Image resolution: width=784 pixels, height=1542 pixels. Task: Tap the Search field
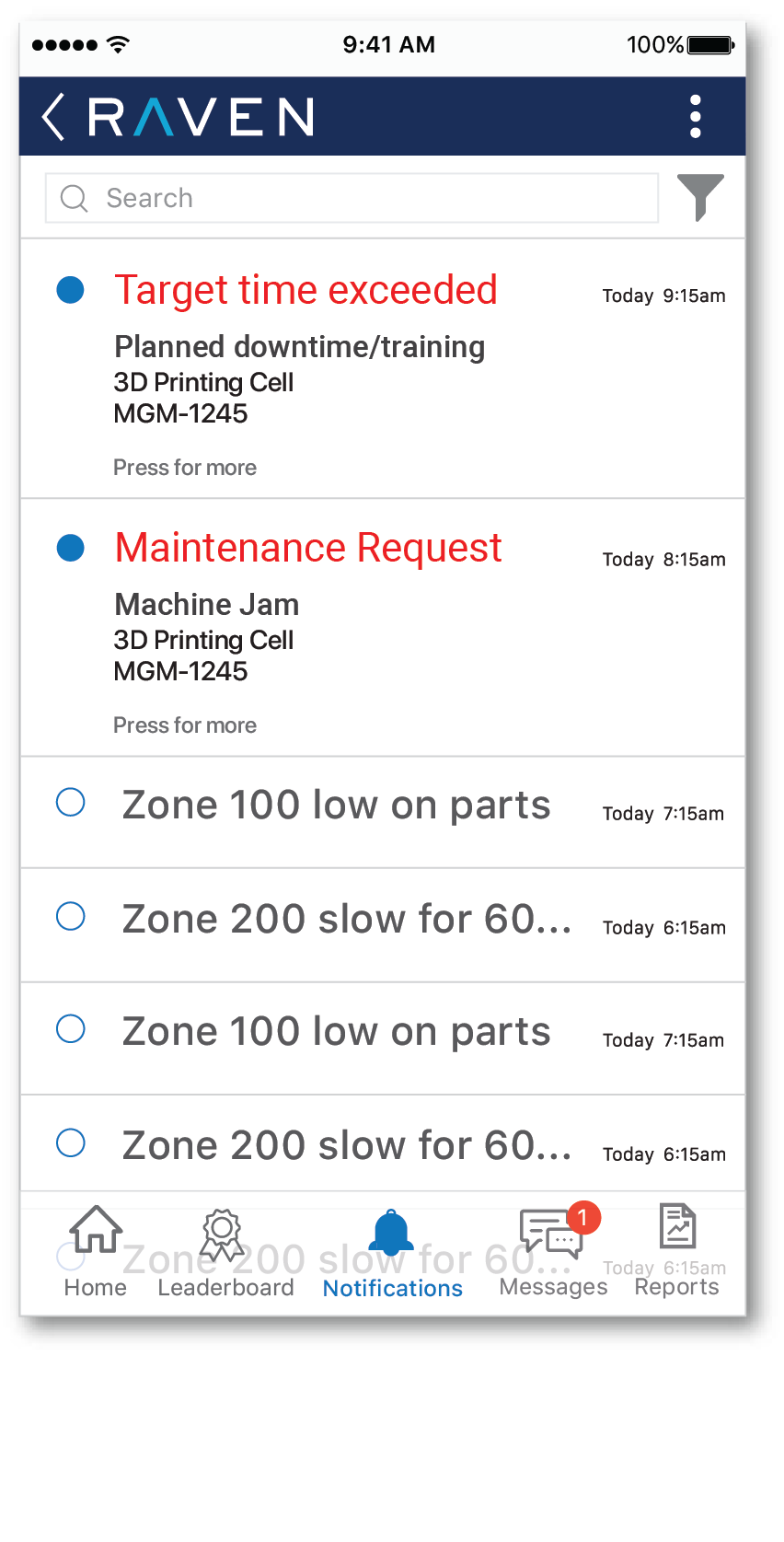tap(352, 198)
